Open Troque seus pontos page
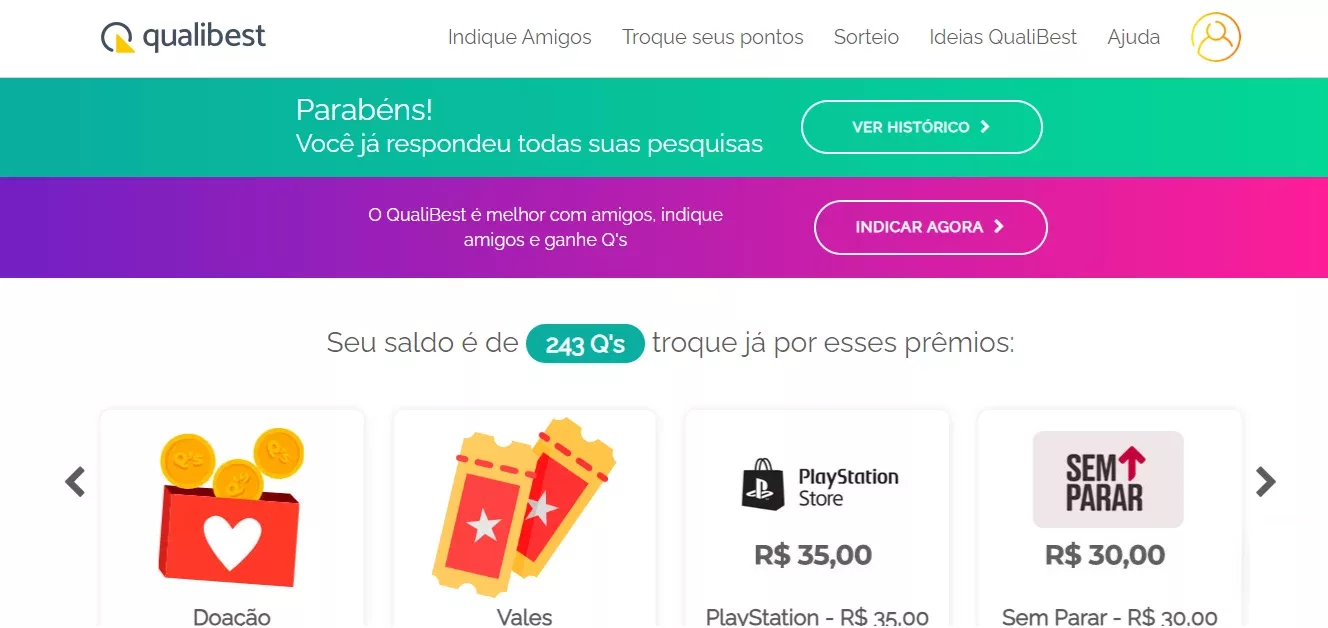1328x628 pixels. [x=712, y=38]
